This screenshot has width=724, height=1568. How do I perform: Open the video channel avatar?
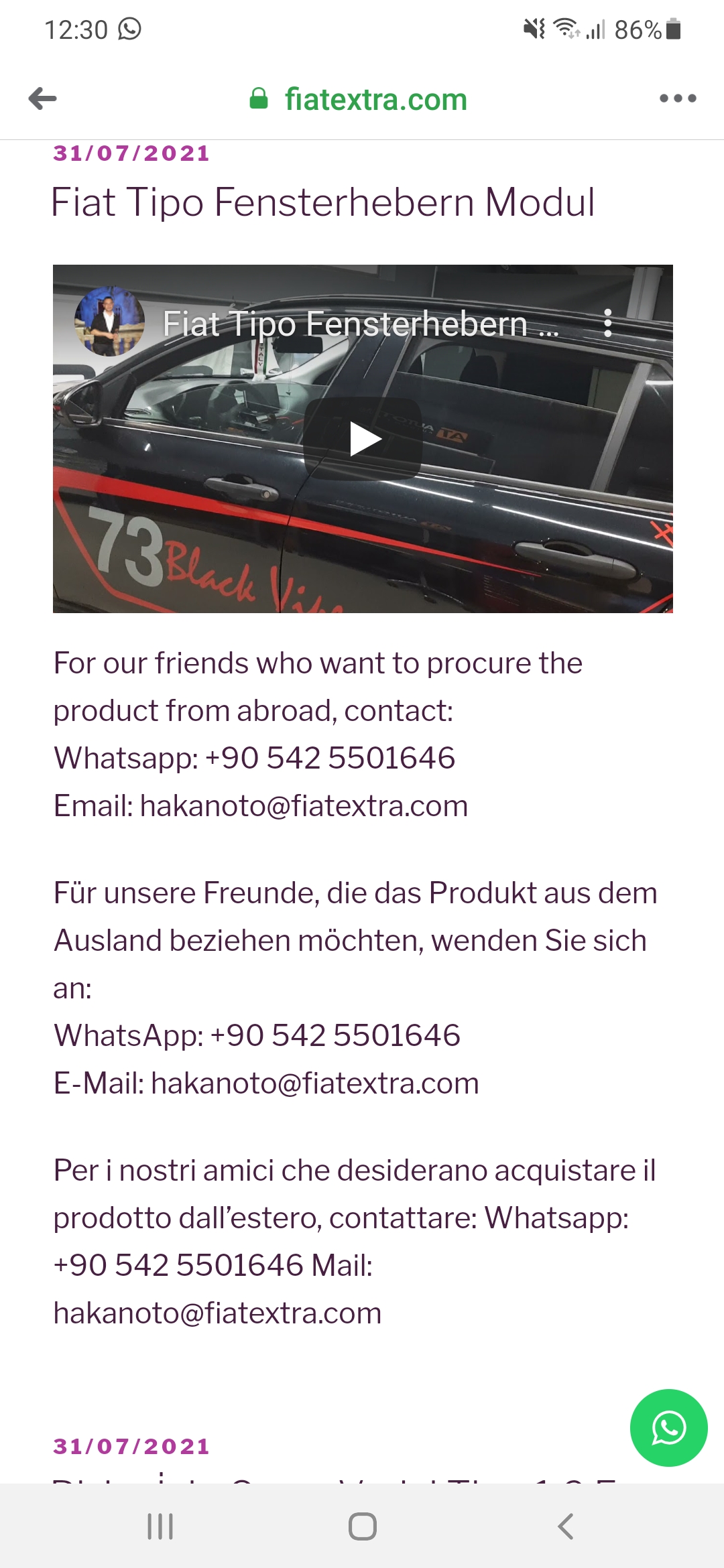coord(109,322)
